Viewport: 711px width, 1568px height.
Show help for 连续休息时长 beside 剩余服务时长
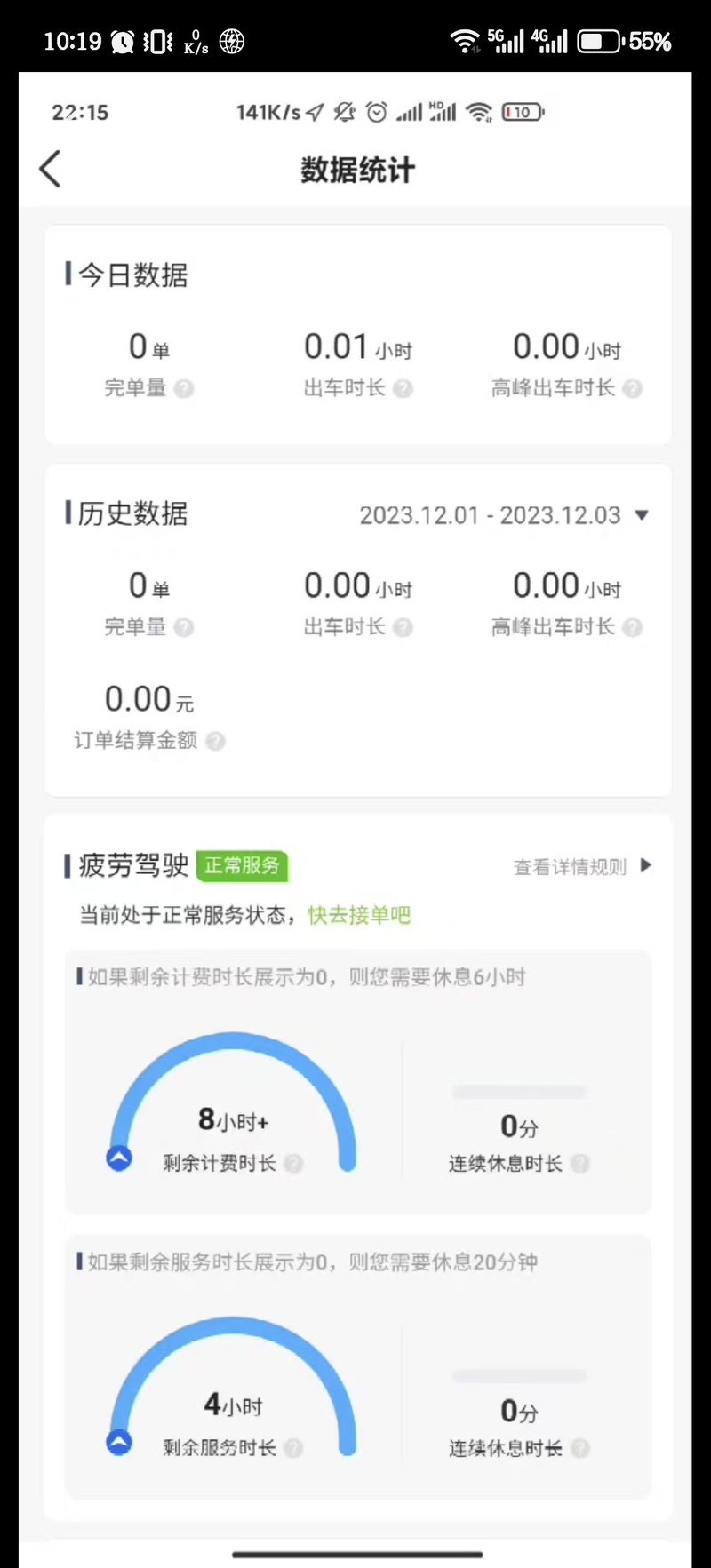[580, 1448]
